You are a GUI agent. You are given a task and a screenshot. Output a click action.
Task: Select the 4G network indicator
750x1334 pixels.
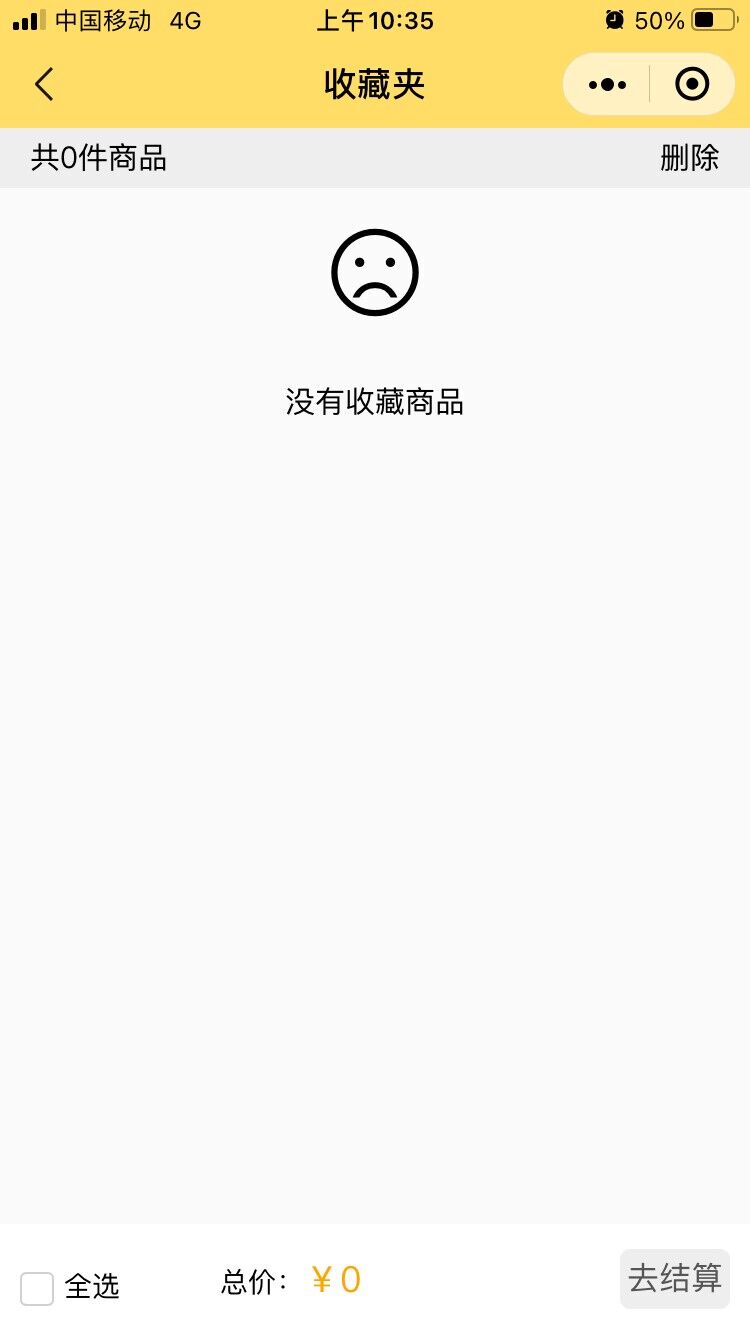(x=183, y=20)
